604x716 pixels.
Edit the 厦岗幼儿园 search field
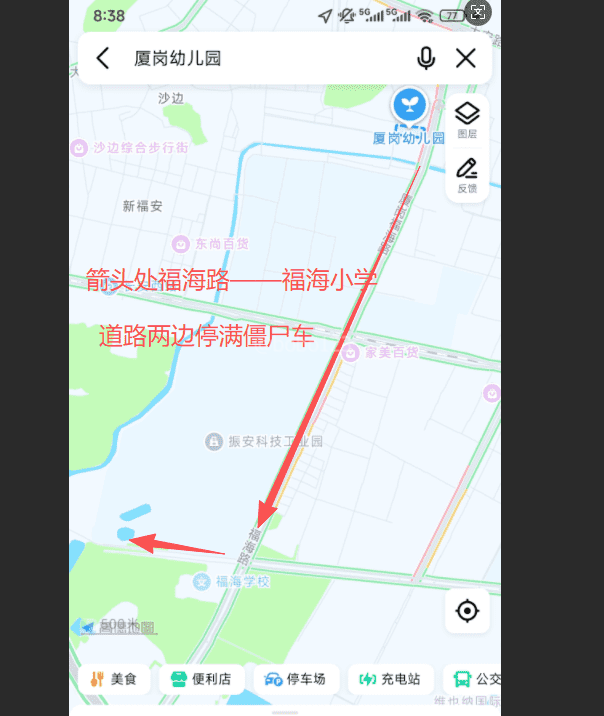click(x=260, y=58)
